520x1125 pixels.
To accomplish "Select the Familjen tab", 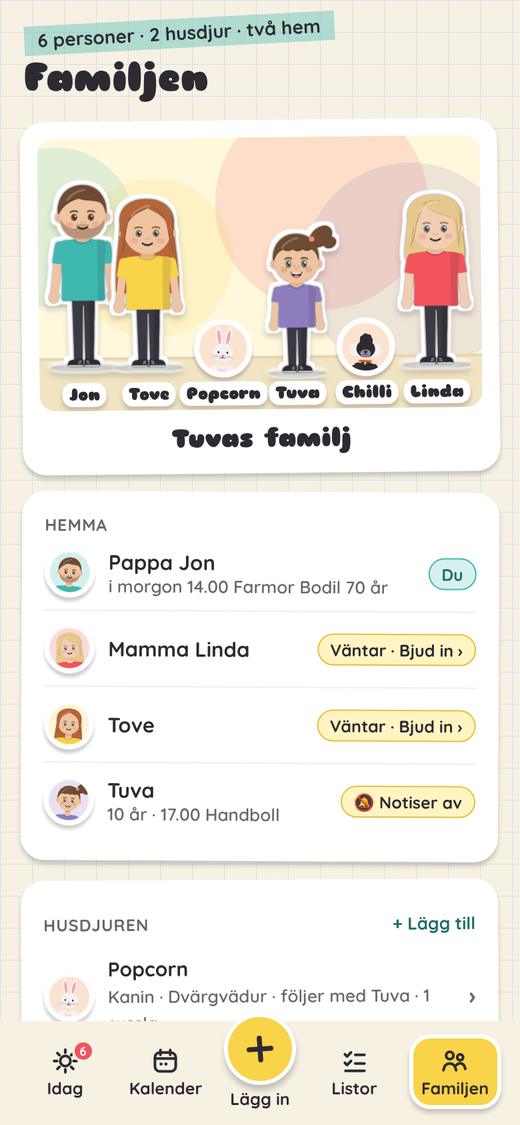I will (454, 1072).
